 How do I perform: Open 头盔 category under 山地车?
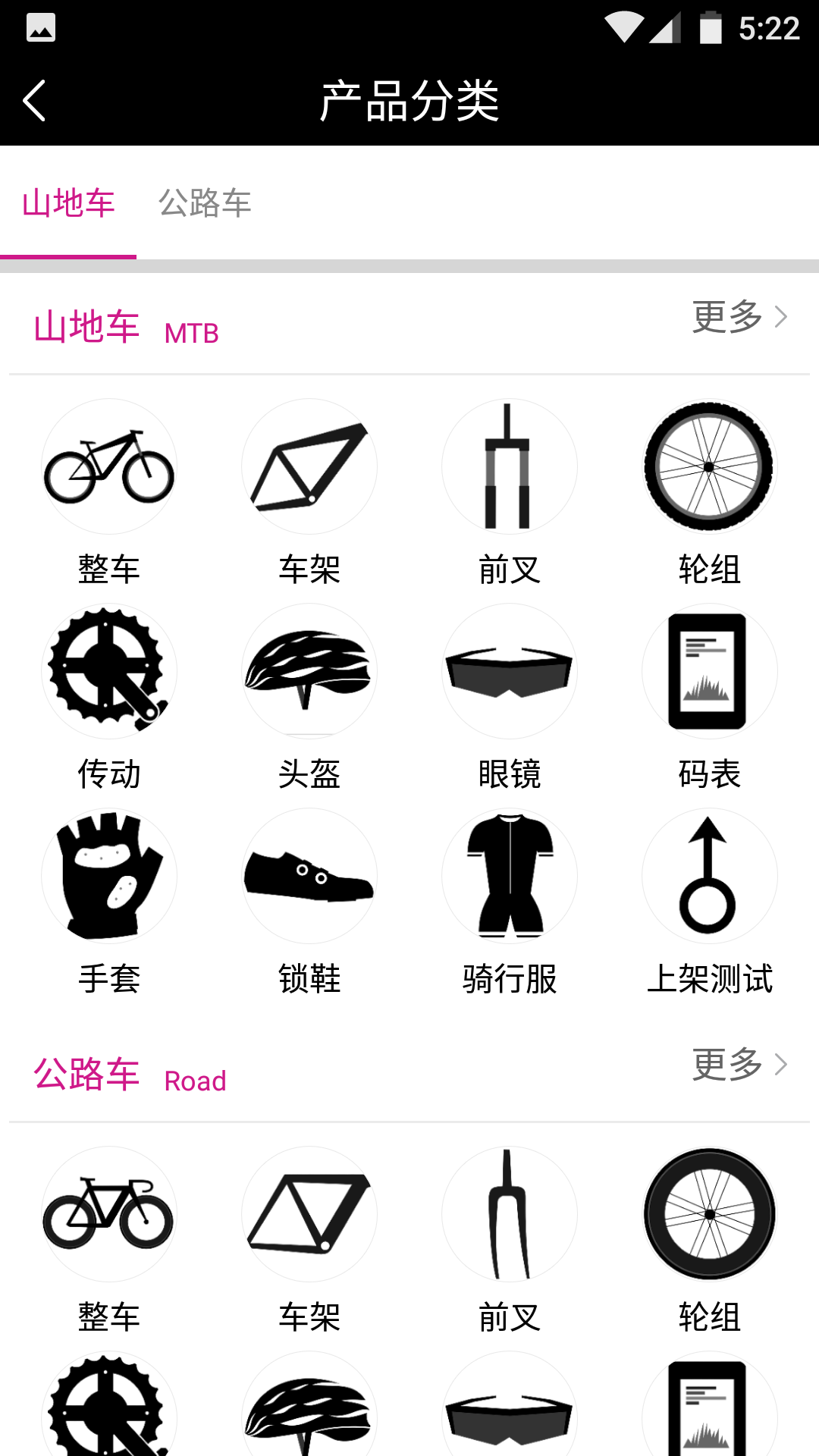[x=309, y=698]
